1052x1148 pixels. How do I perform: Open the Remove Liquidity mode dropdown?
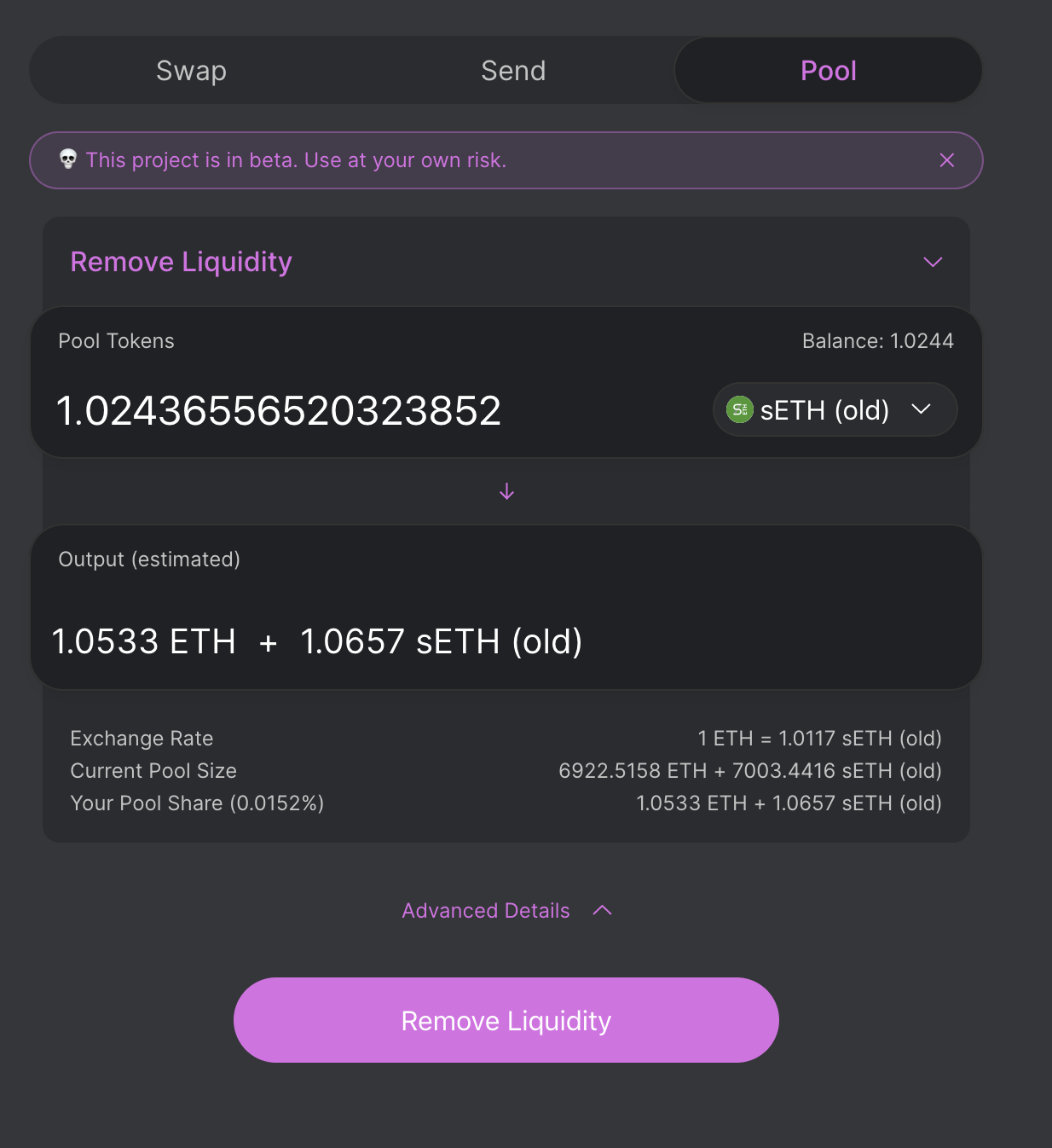pos(506,262)
